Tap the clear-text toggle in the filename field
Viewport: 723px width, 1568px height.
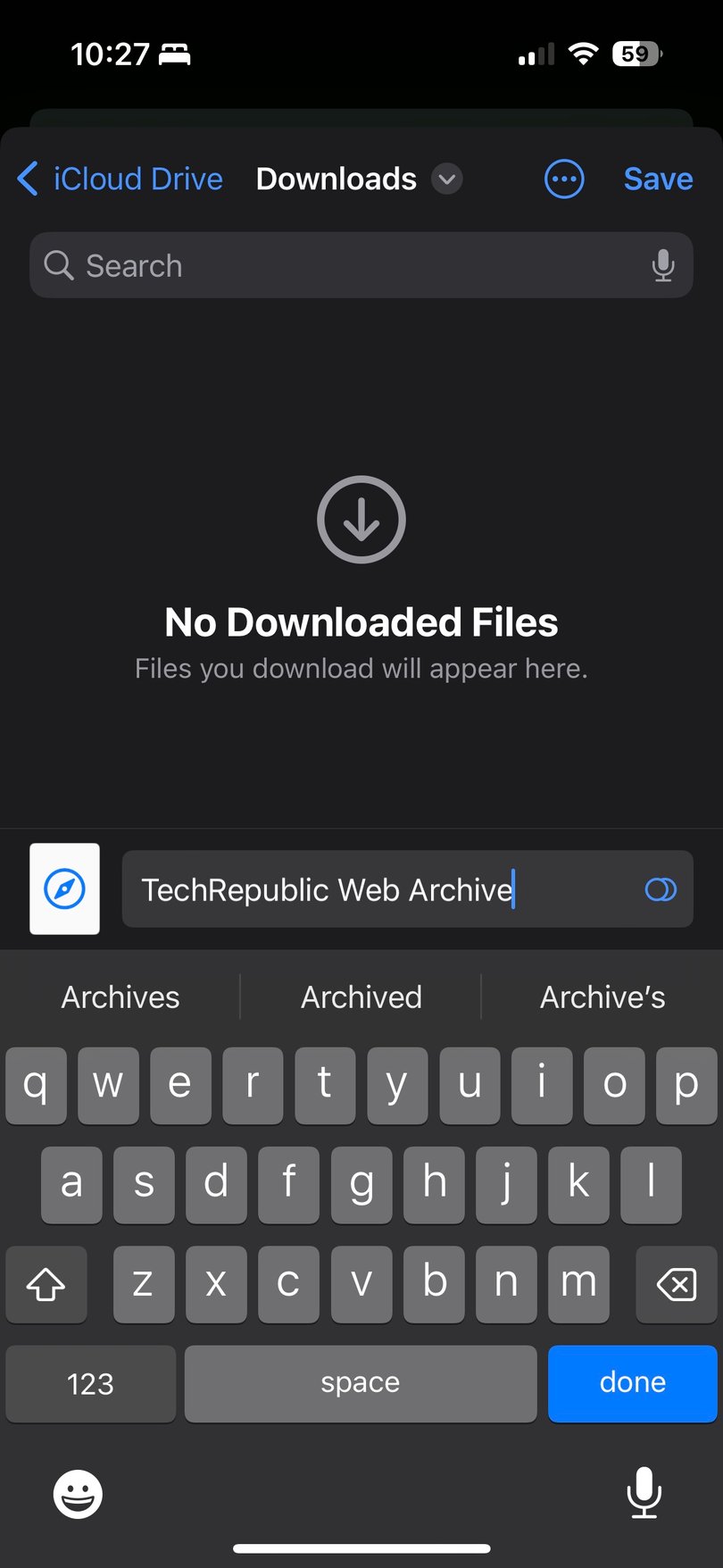661,888
